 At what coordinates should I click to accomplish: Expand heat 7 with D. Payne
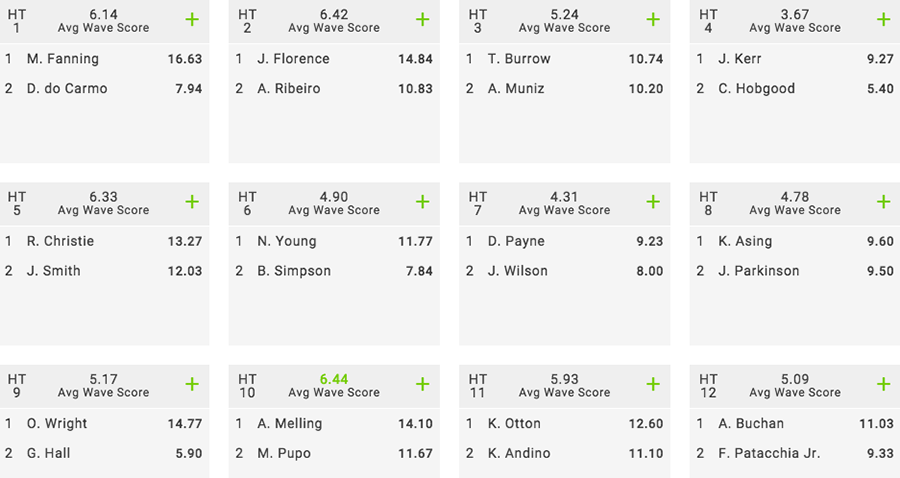653,202
